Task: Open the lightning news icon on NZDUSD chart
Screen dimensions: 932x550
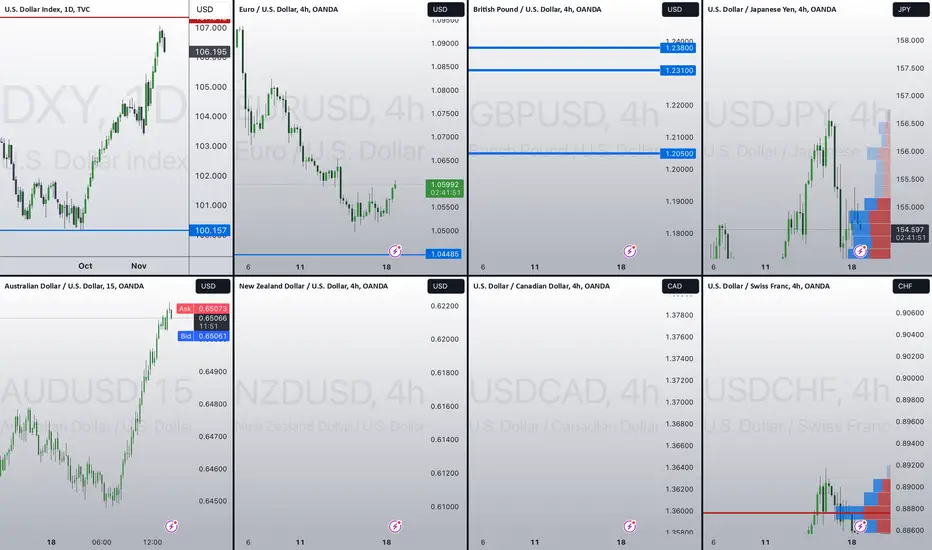Action: click(x=395, y=526)
